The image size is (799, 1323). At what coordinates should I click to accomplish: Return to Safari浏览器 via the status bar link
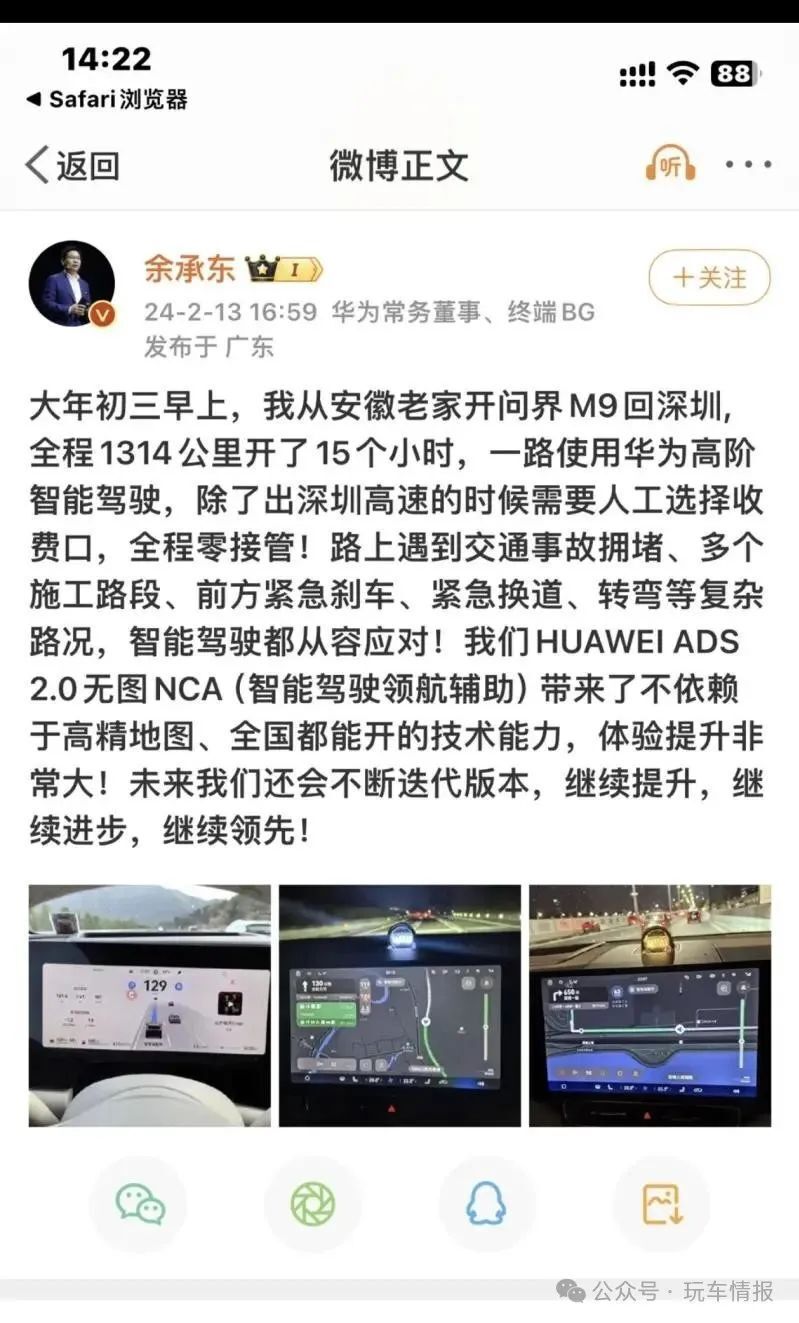pyautogui.click(x=107, y=99)
